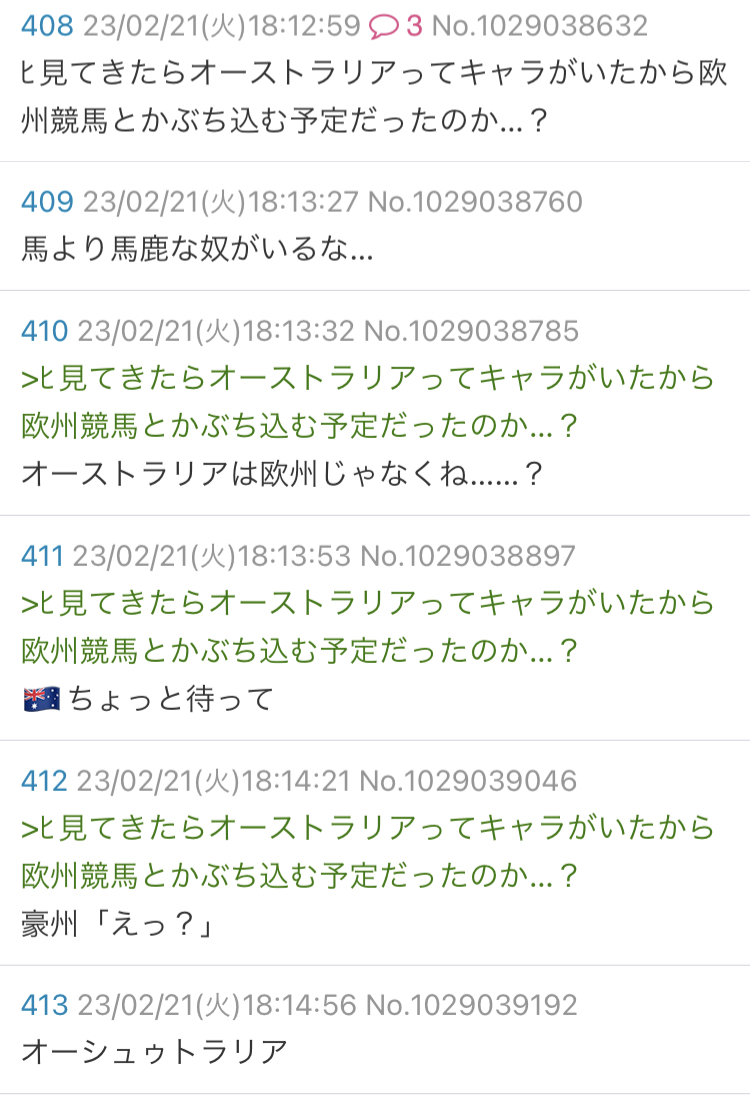750x1103 pixels.
Task: Jump to the quoted post in reply 410
Action: click(x=368, y=401)
